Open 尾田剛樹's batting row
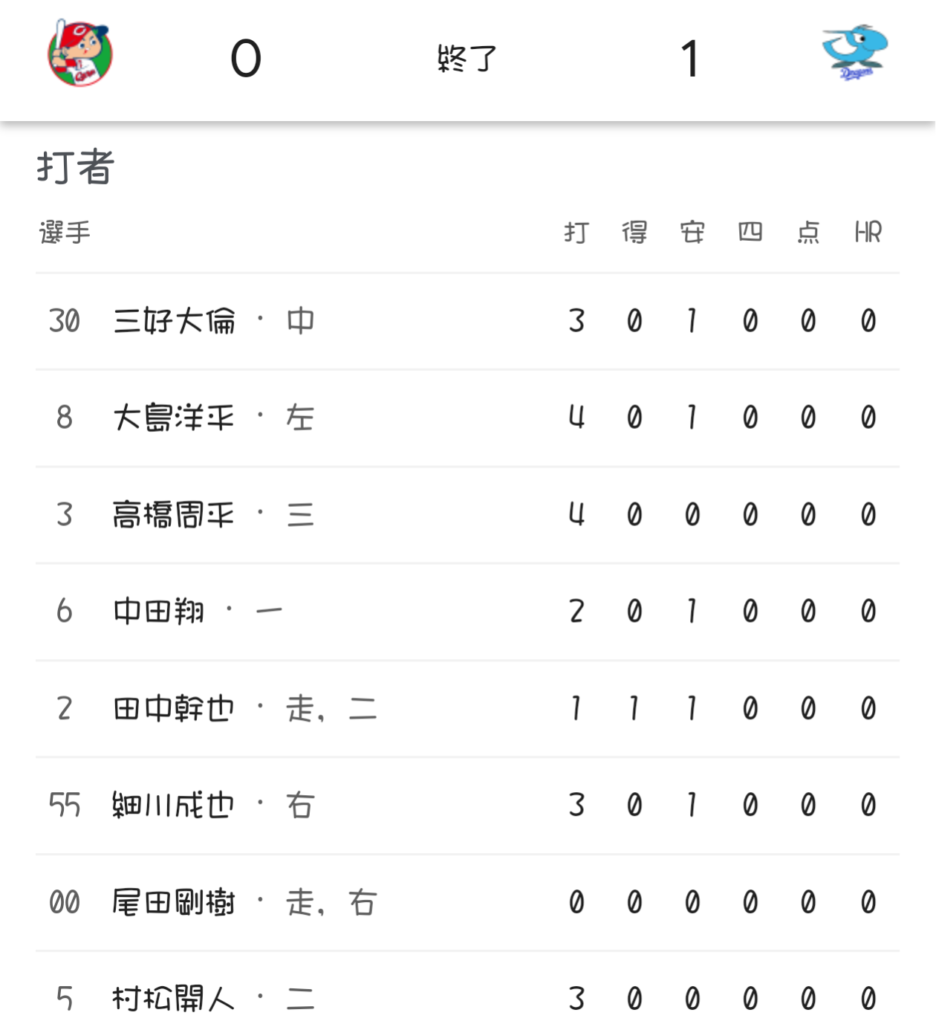Screen dimensions: 936x1024 pyautogui.click(x=175, y=902)
